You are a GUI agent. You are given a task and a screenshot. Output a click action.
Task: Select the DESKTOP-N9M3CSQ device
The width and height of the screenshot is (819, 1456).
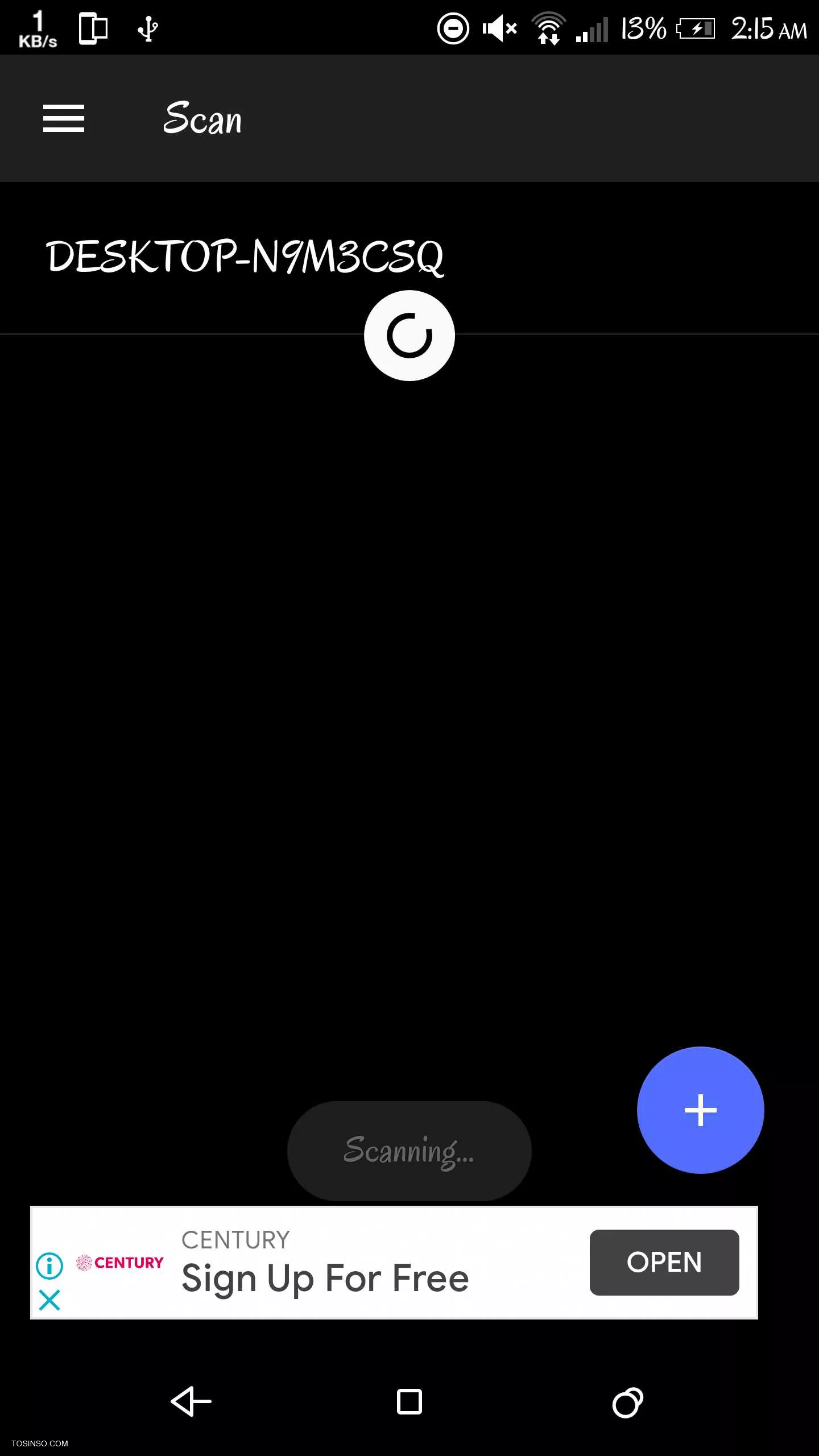coord(409,258)
